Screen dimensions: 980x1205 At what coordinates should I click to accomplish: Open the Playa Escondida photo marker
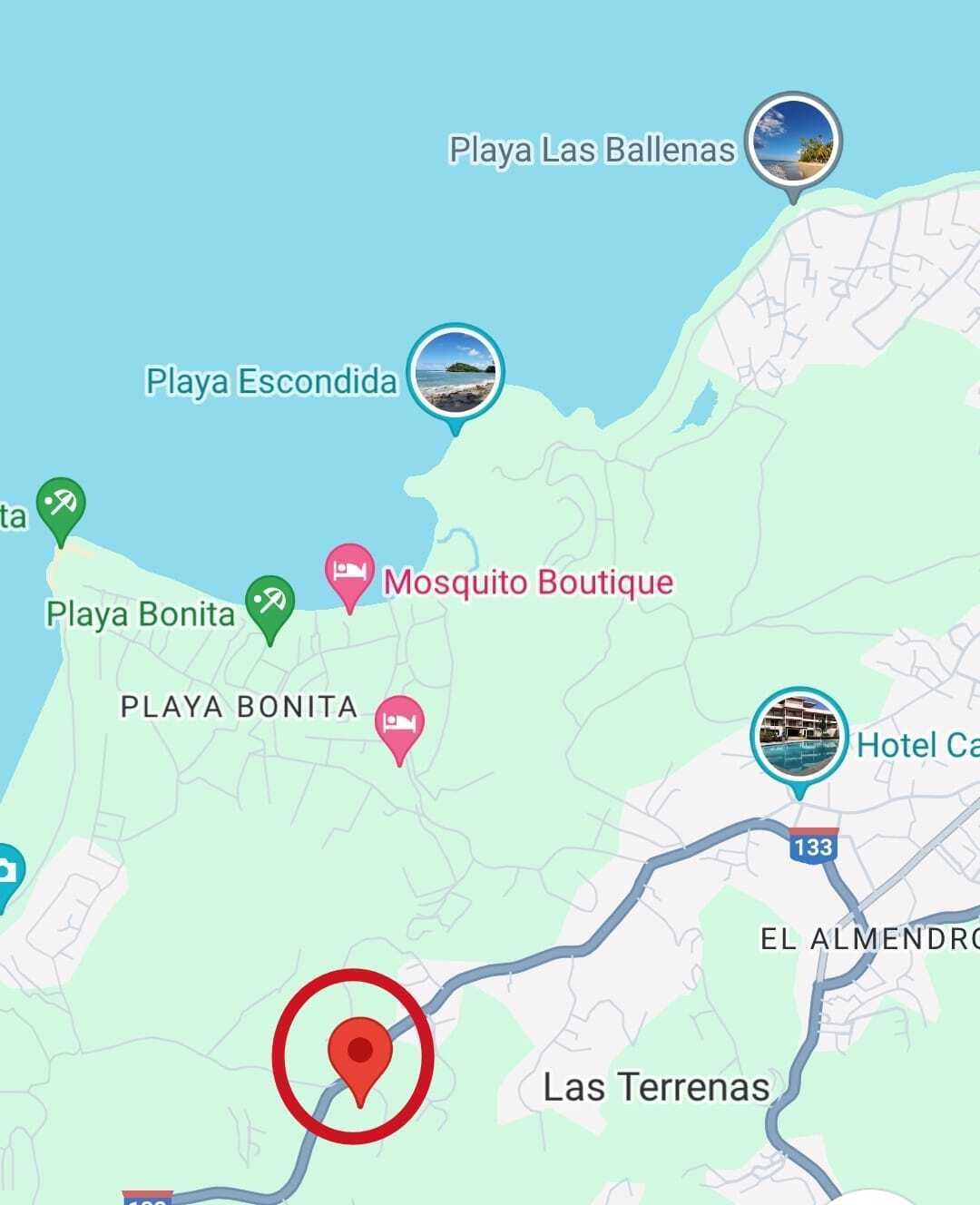click(455, 373)
